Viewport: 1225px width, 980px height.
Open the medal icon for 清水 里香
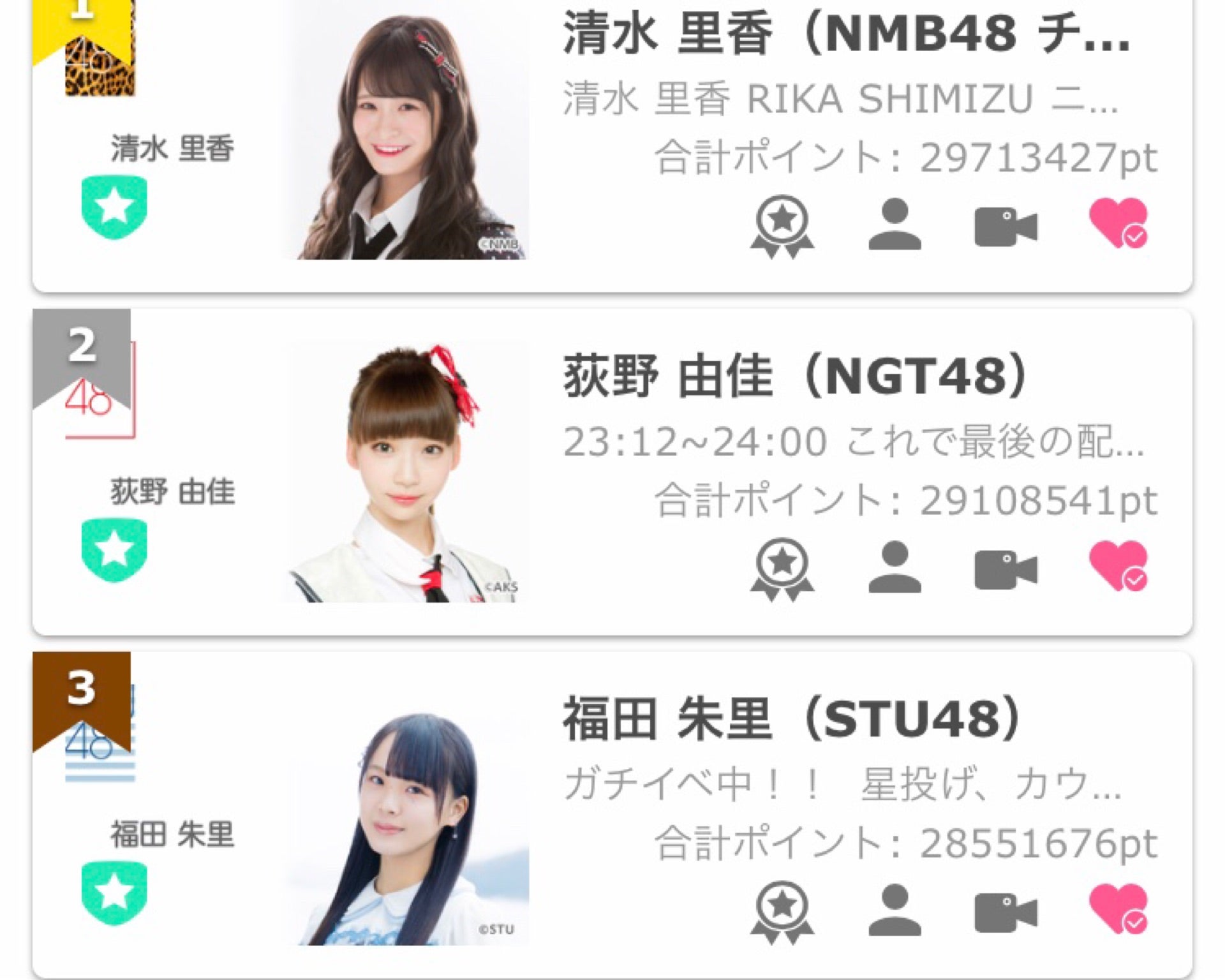782,226
